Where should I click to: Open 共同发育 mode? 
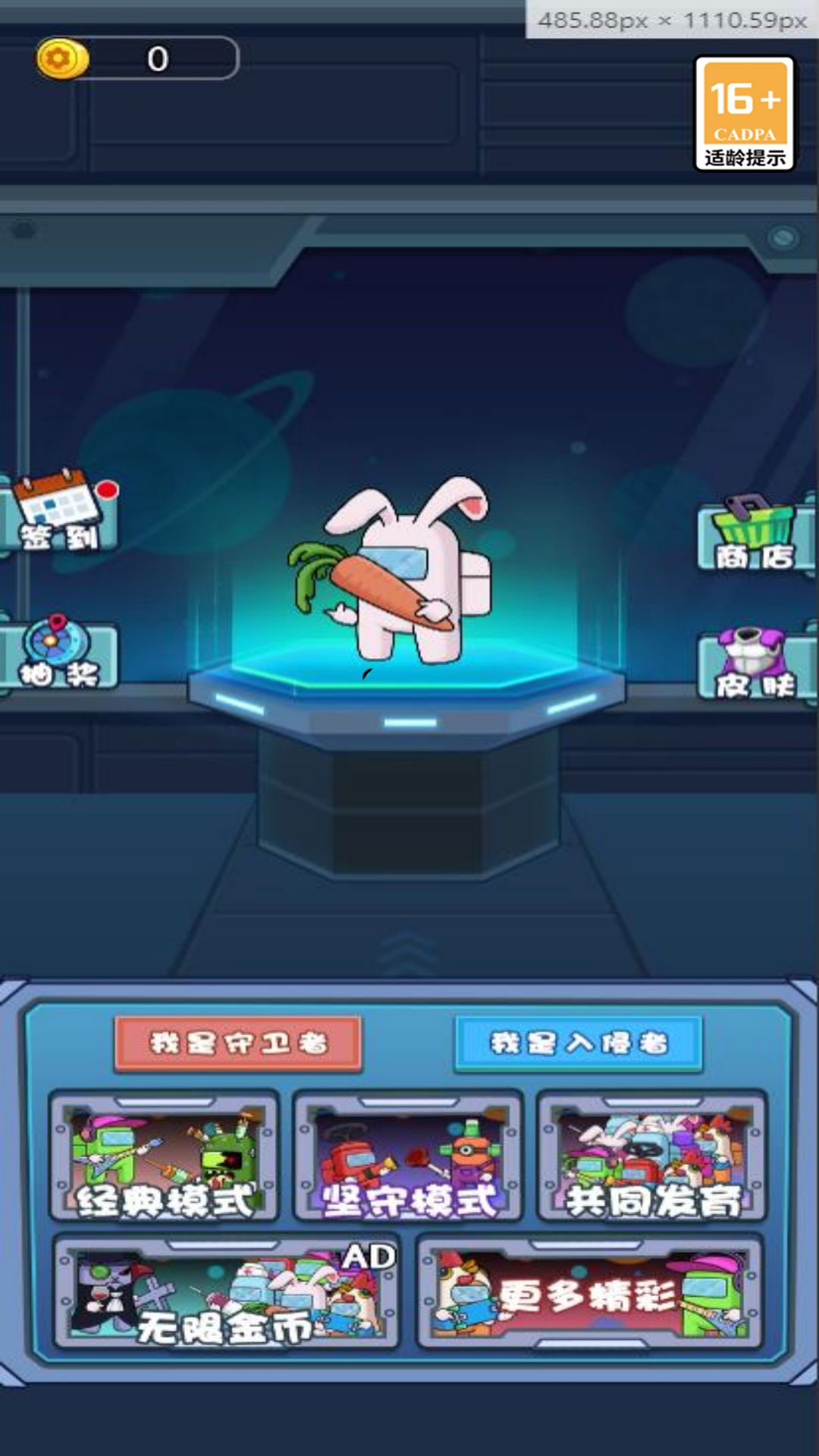(x=652, y=1156)
